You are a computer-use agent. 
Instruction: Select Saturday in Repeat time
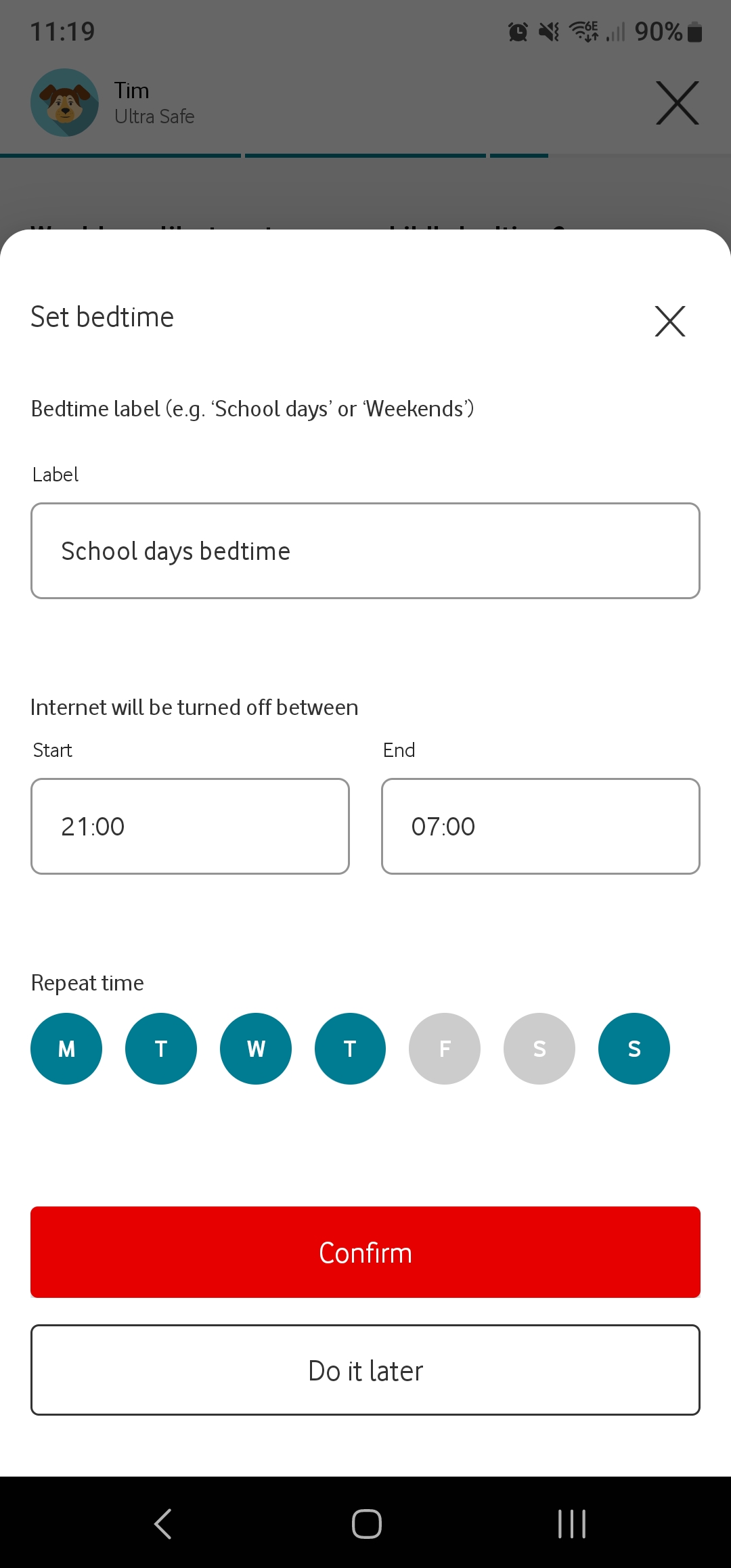(x=539, y=1048)
